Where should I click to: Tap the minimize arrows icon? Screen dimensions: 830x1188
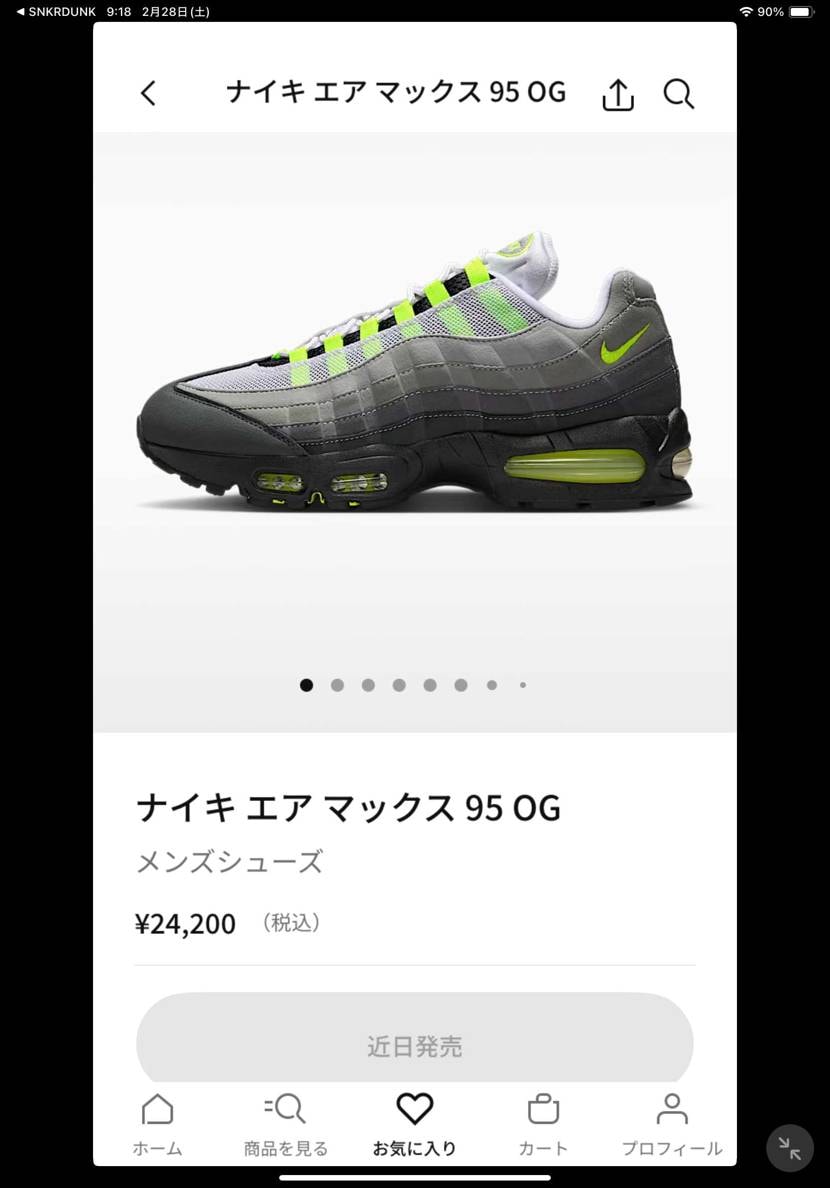tap(790, 1148)
